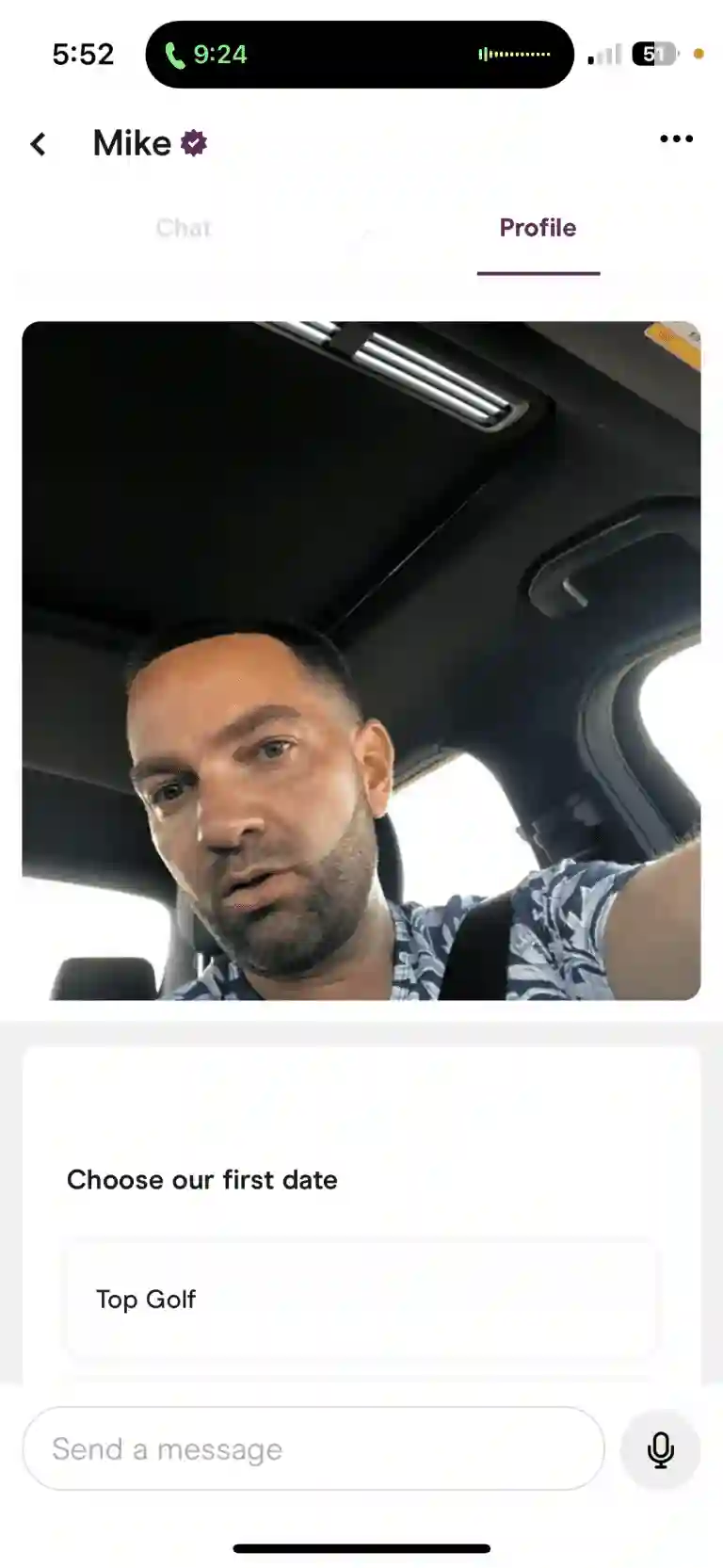Record a voice message with microphone

(661, 1449)
